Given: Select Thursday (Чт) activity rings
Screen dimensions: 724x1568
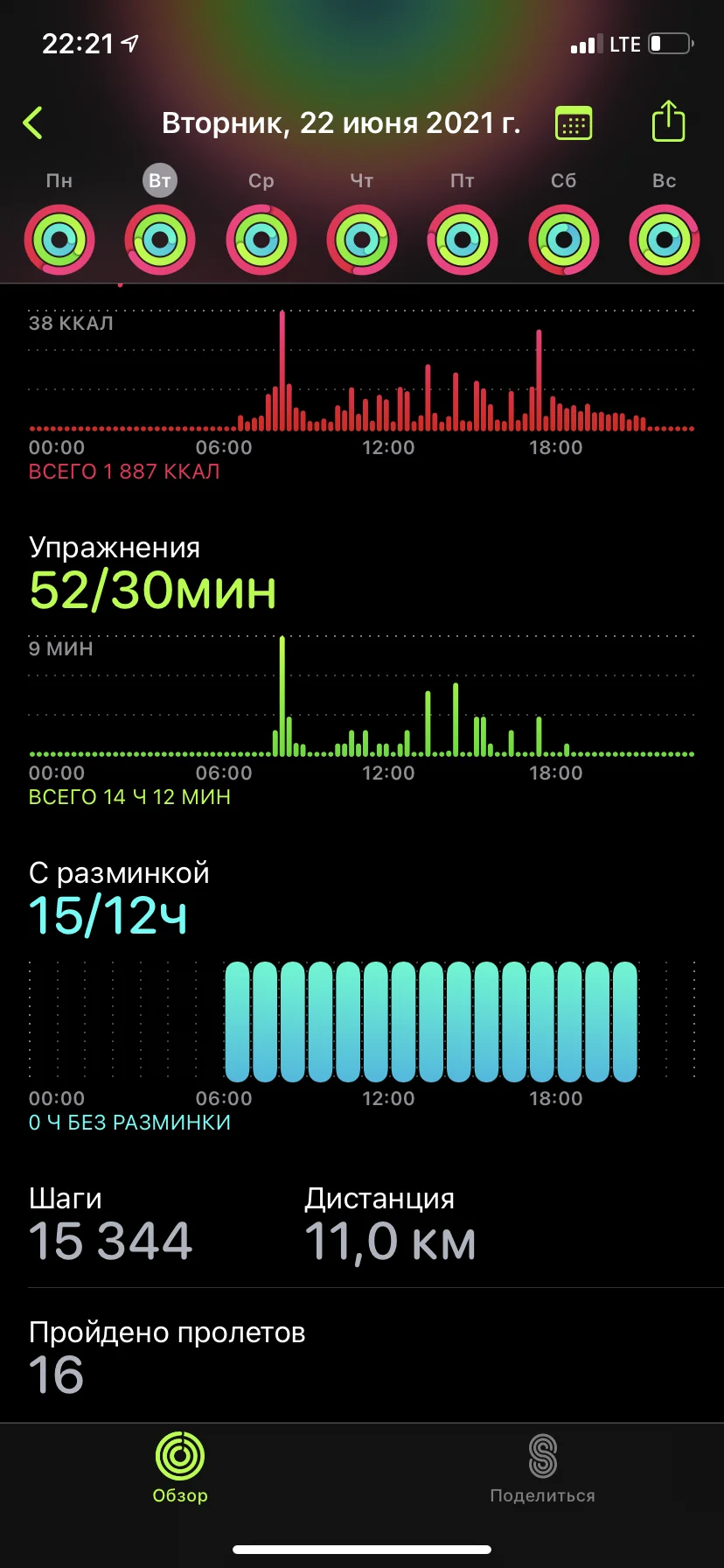Looking at the screenshot, I should tap(362, 239).
